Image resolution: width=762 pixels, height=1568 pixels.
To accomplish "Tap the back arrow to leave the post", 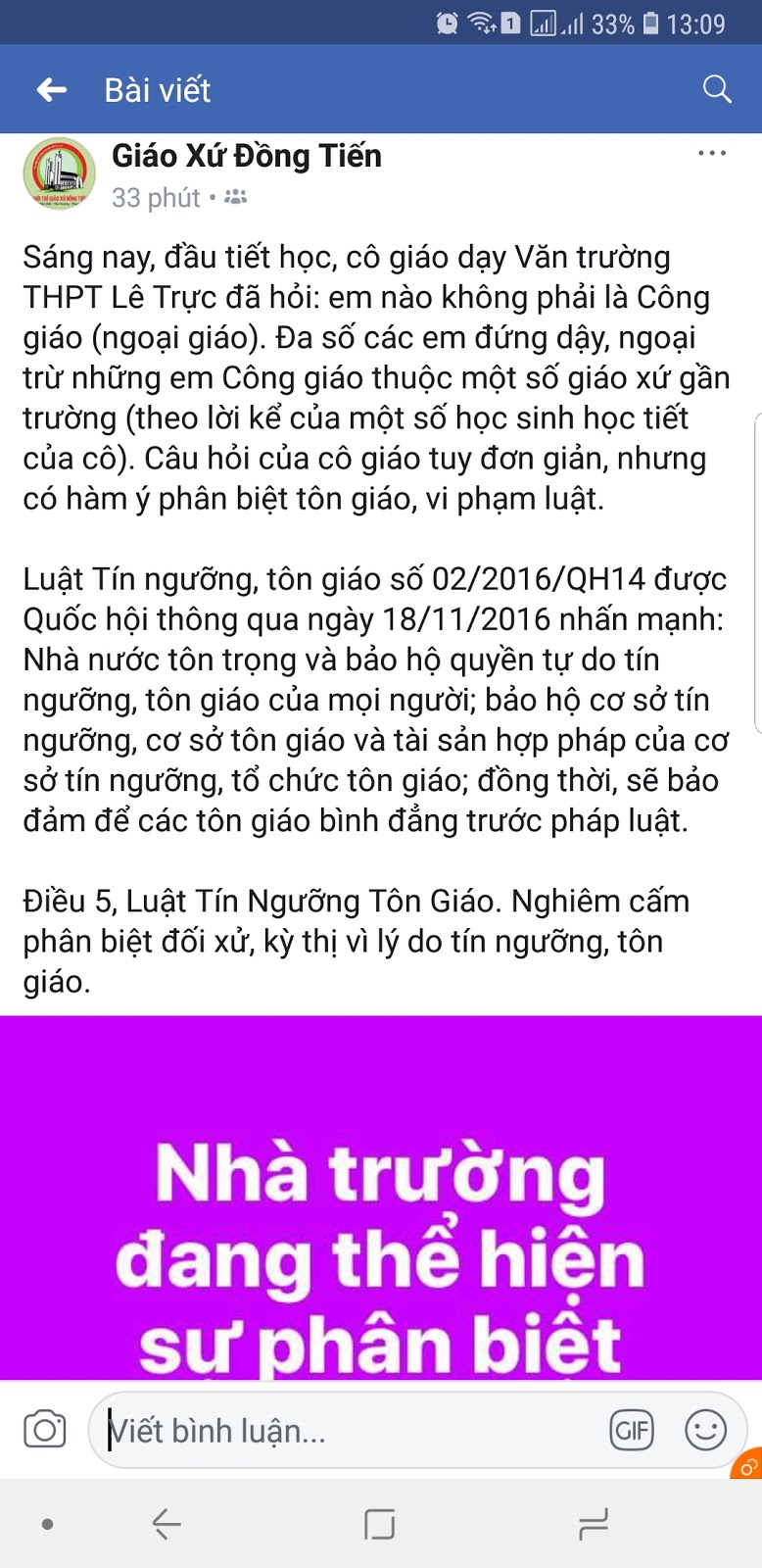I will click(51, 89).
